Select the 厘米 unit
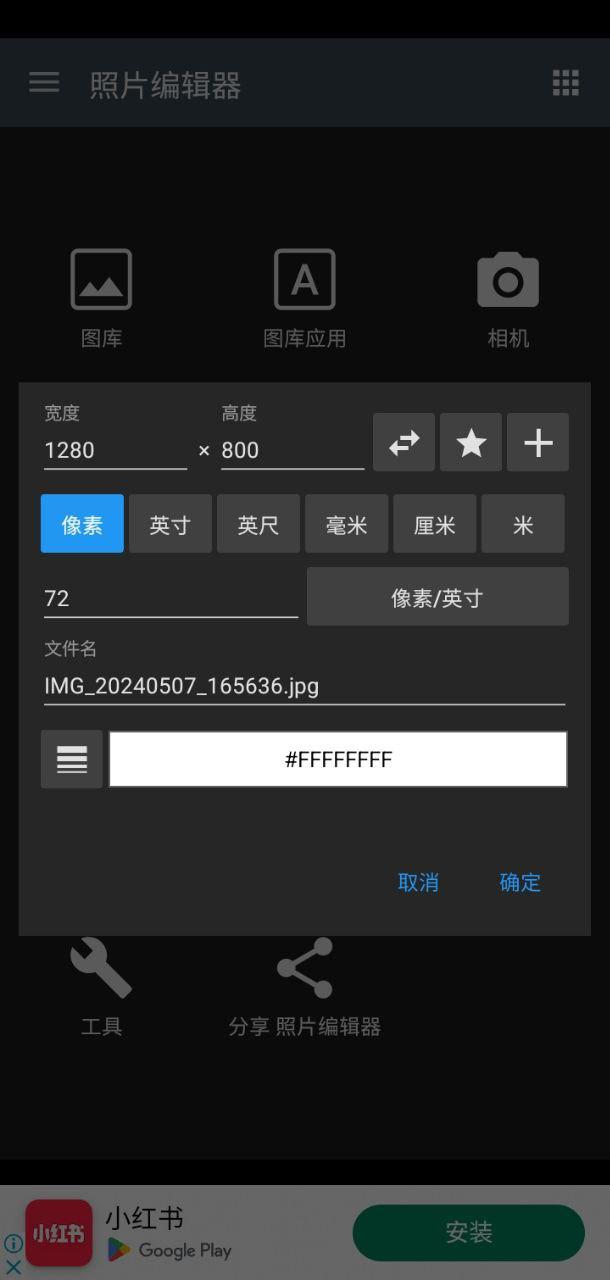Screen dimensions: 610x1280 [x=434, y=524]
